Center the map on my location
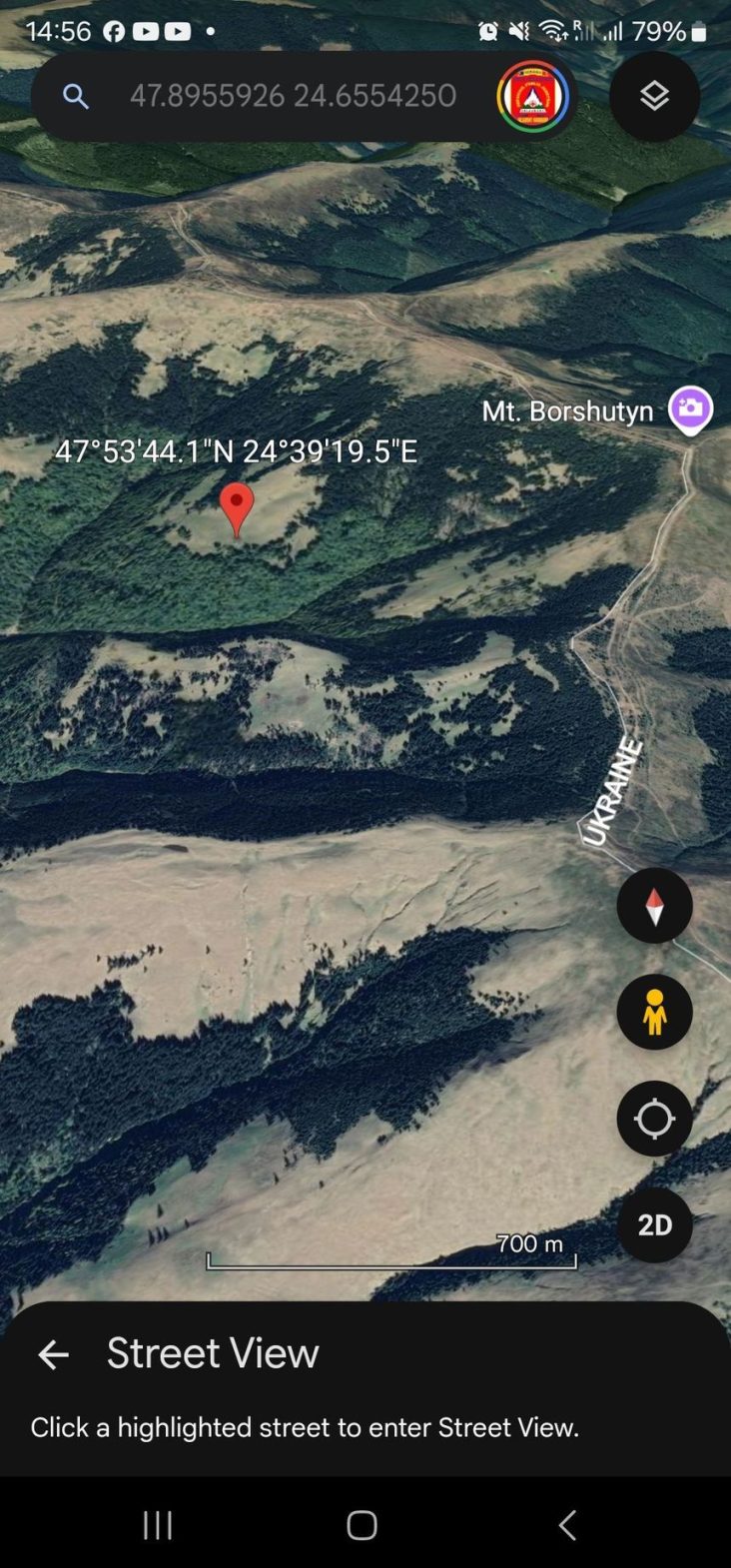Image resolution: width=731 pixels, height=1568 pixels. click(x=654, y=1119)
